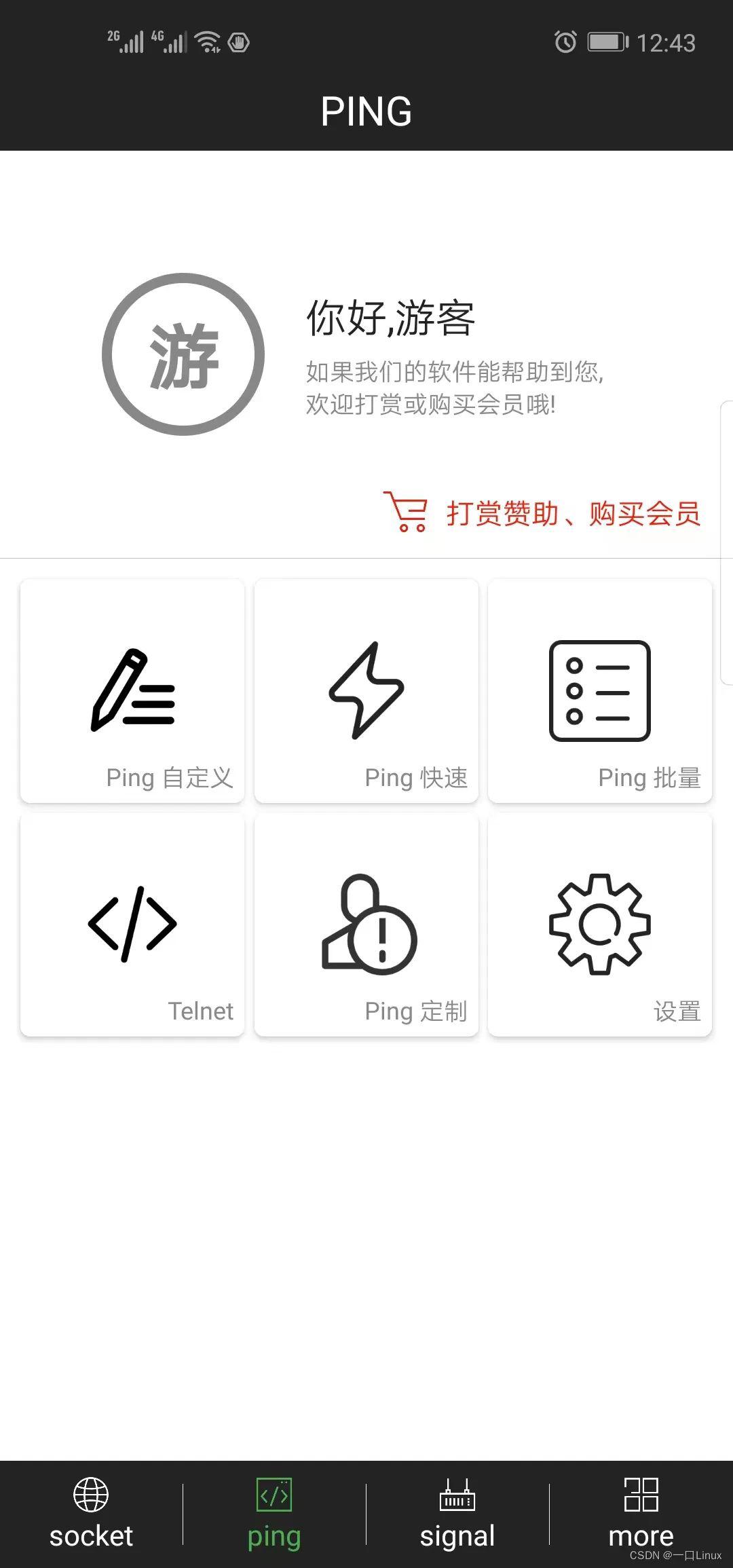Go to the more tab
Screen dimensions: 733x1568
tap(641, 1512)
